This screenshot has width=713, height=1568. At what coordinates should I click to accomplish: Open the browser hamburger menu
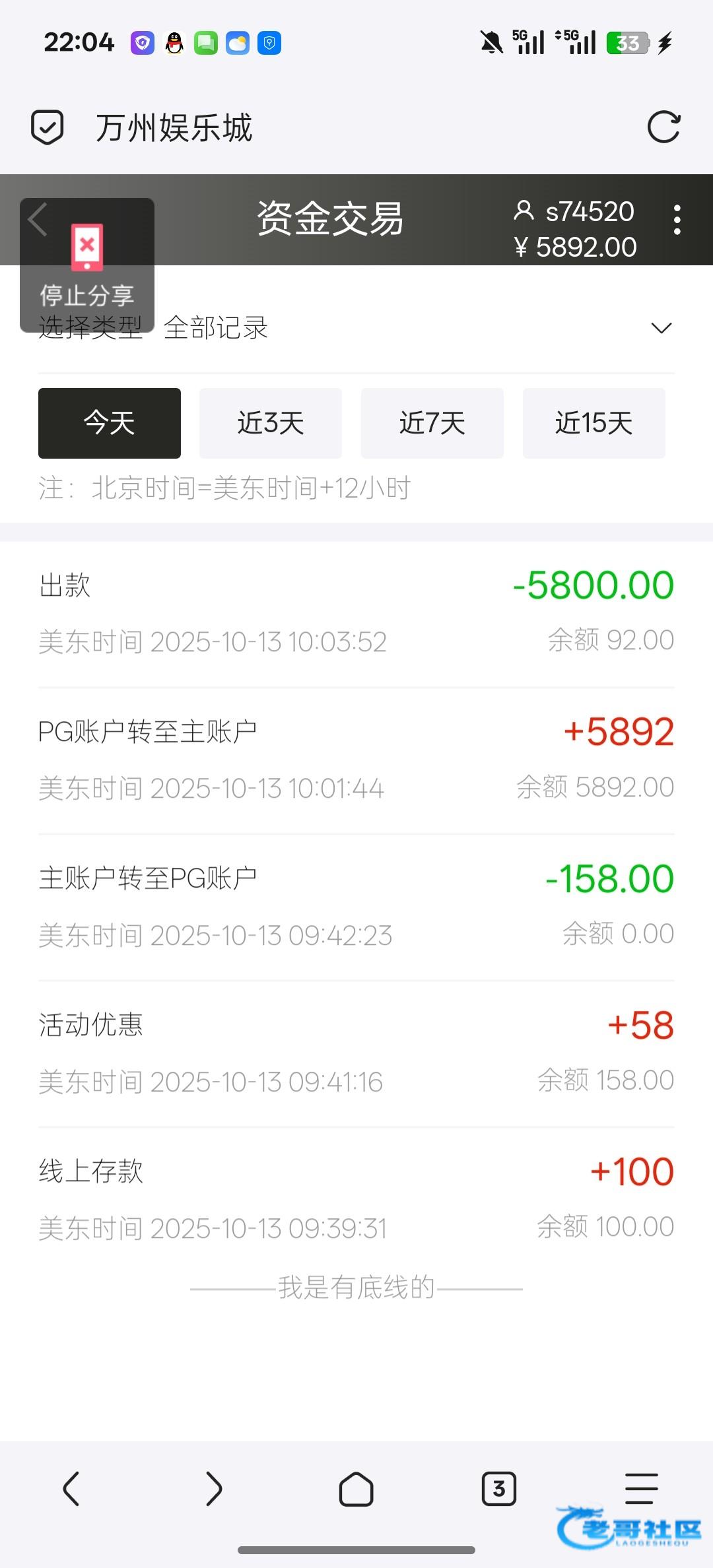point(642,1487)
